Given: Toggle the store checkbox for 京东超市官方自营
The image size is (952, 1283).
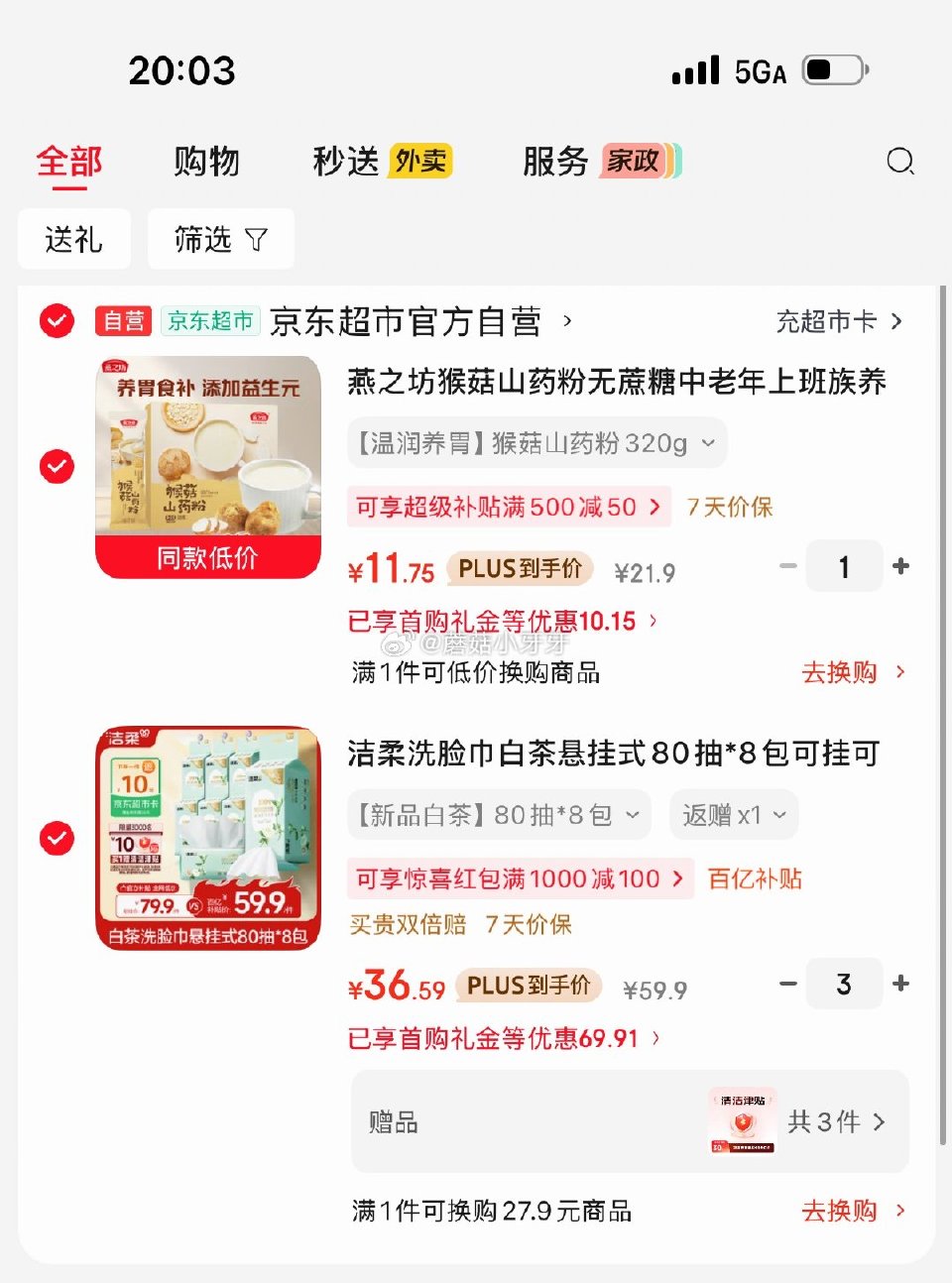Looking at the screenshot, I should point(57,321).
